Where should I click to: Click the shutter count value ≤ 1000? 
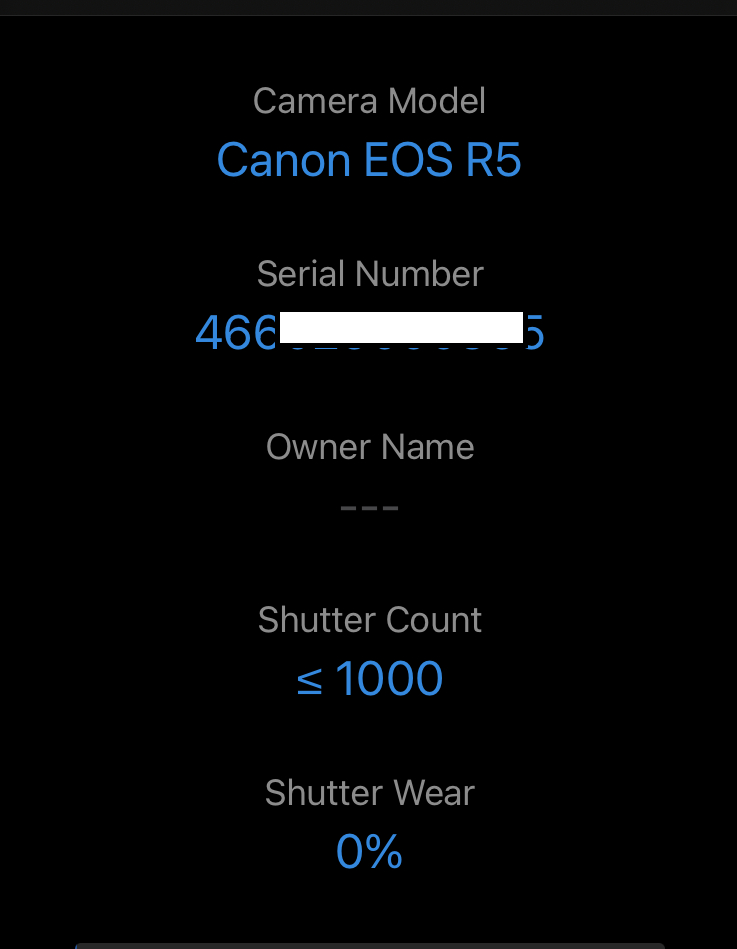coord(369,678)
